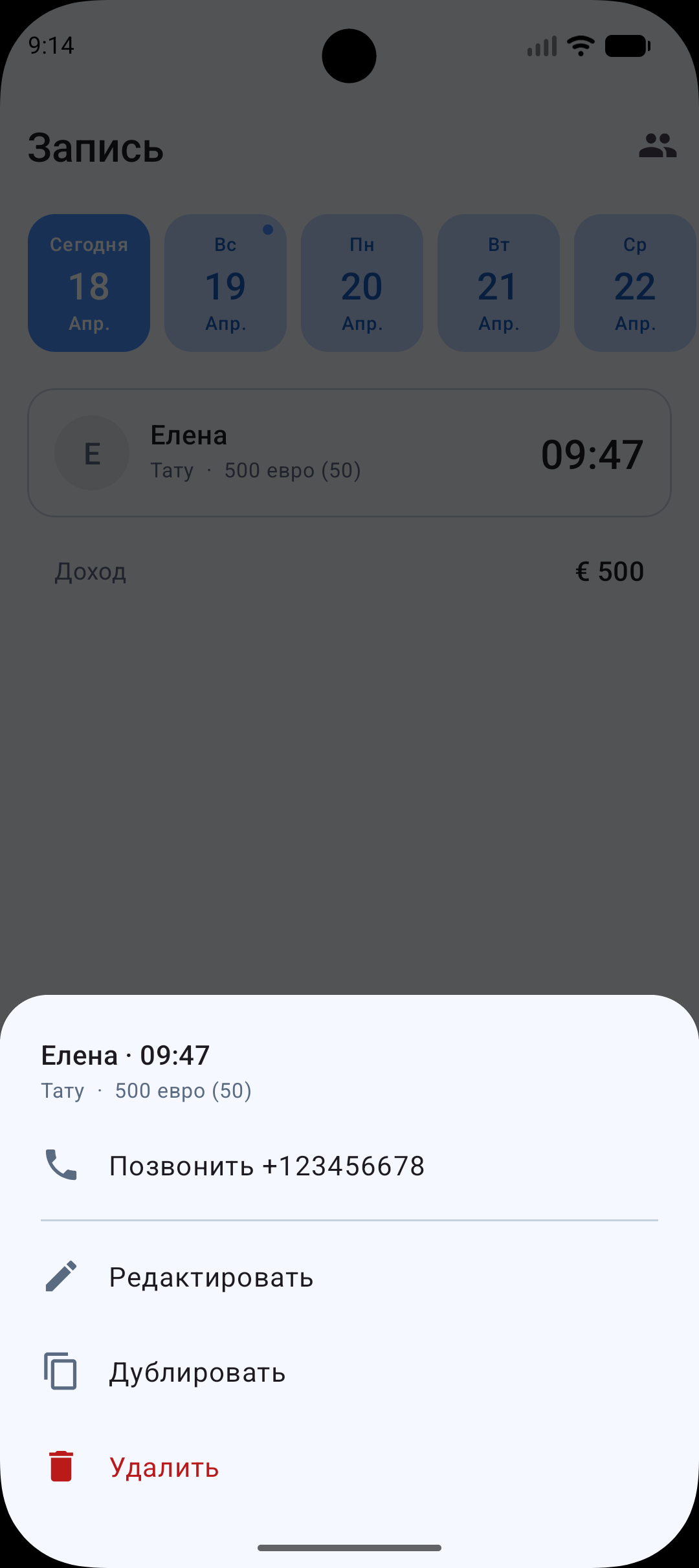Select Tuesday 21 Апр date chip
The image size is (699, 1568).
tap(498, 283)
